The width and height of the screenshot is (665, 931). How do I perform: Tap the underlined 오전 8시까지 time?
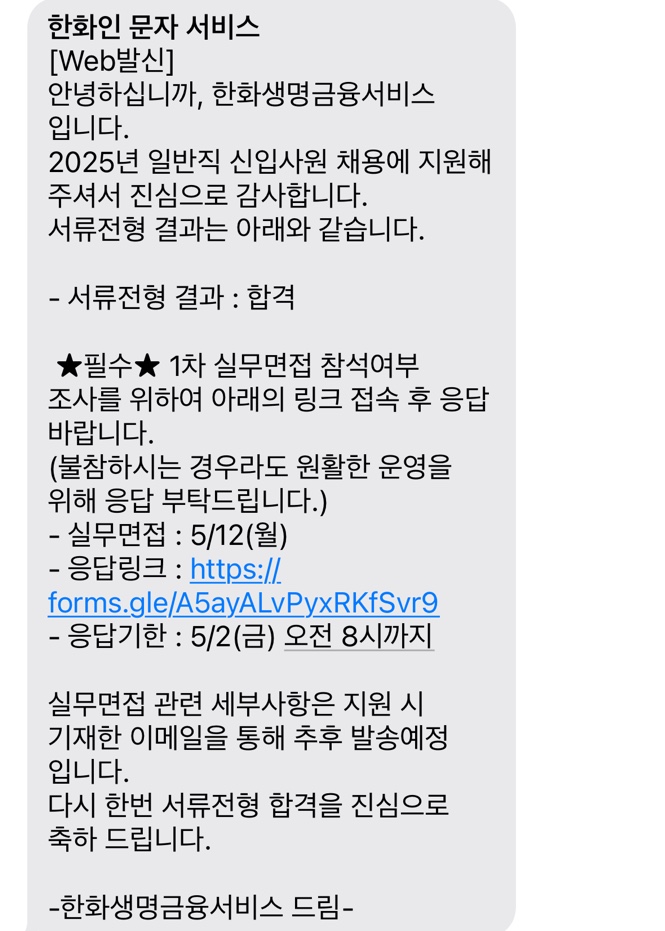click(359, 637)
